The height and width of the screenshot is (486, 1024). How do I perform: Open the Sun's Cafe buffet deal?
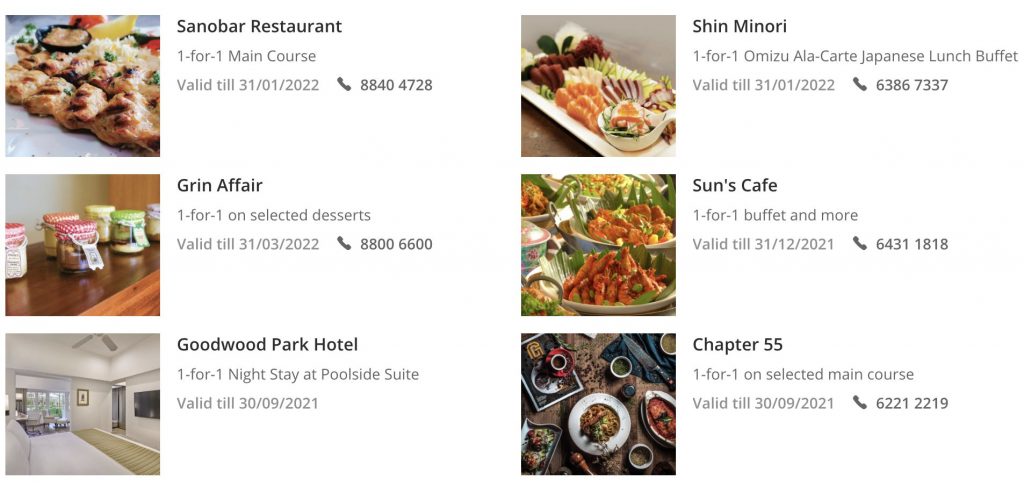coord(734,186)
